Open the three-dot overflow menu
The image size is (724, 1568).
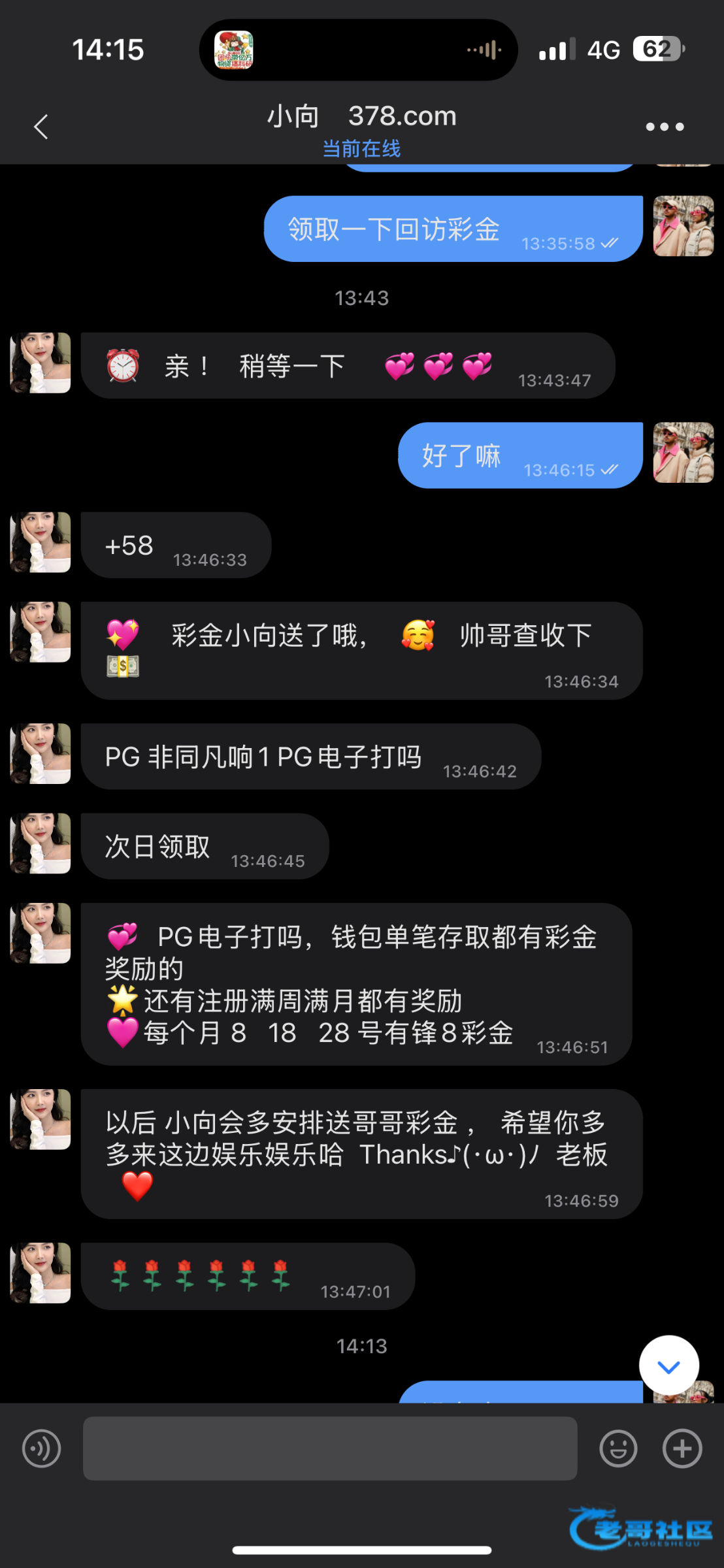click(x=665, y=127)
